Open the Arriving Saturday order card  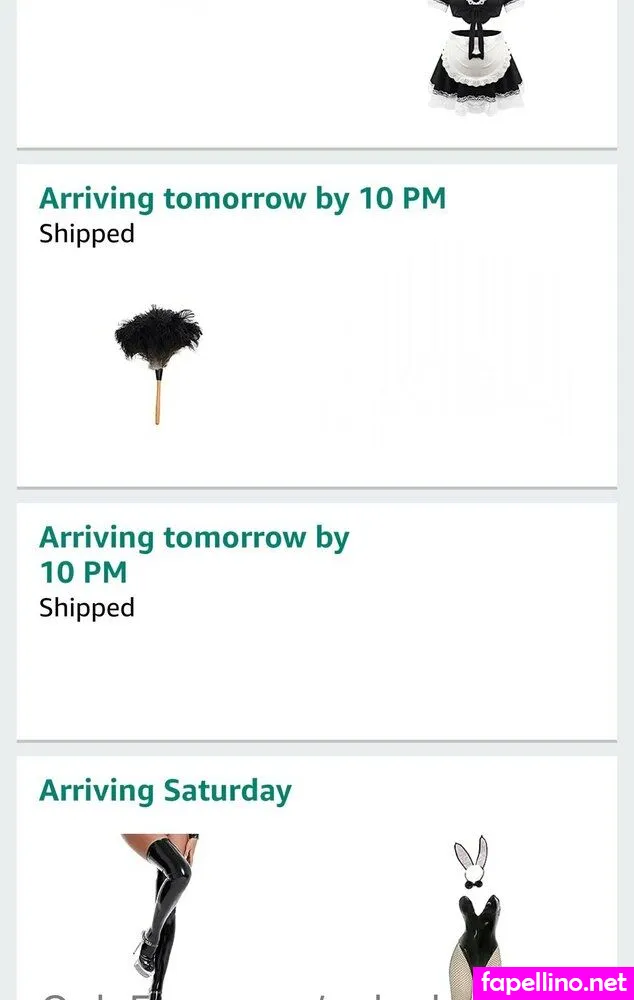[x=165, y=791]
